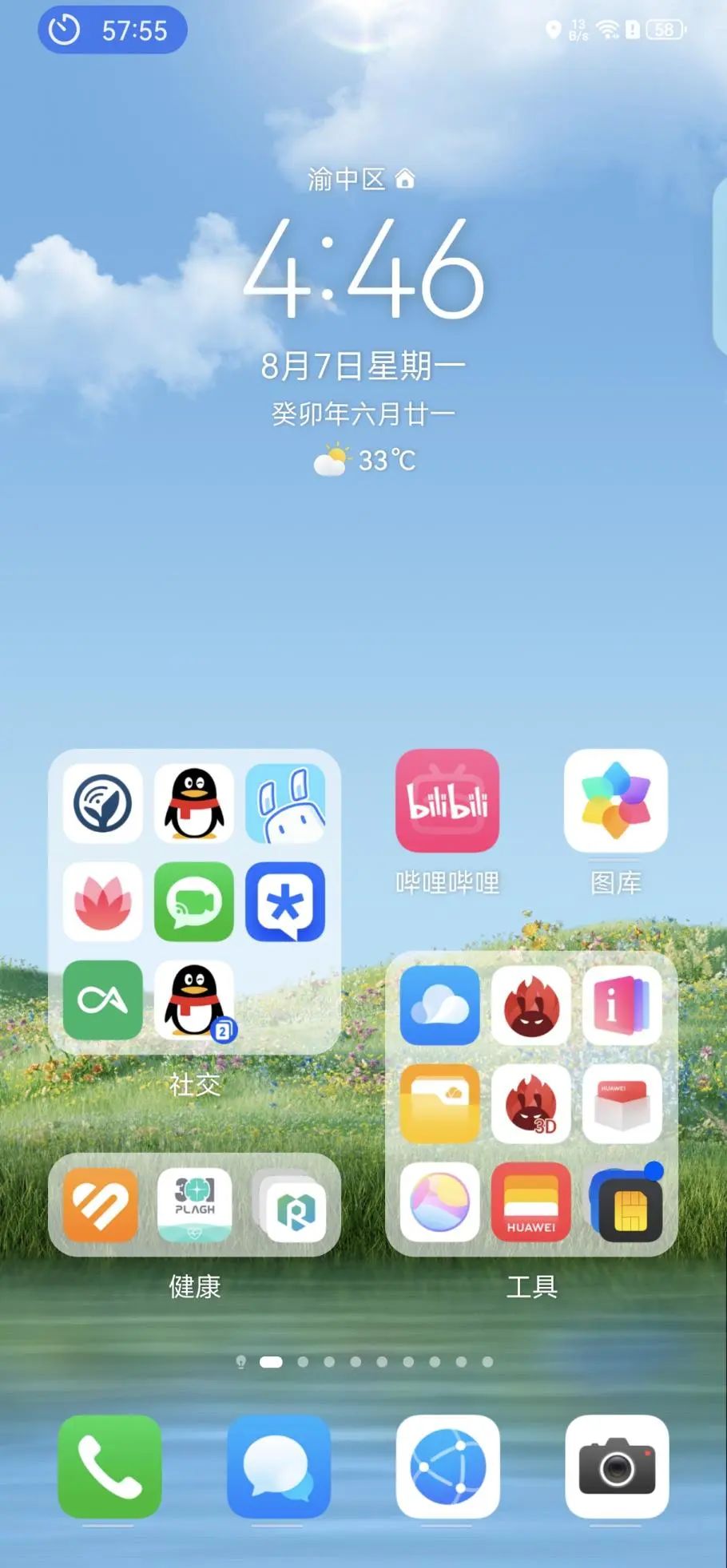Screen dimensions: 727x1568
Task: Open the clock showing 4:46
Action: 364,270
